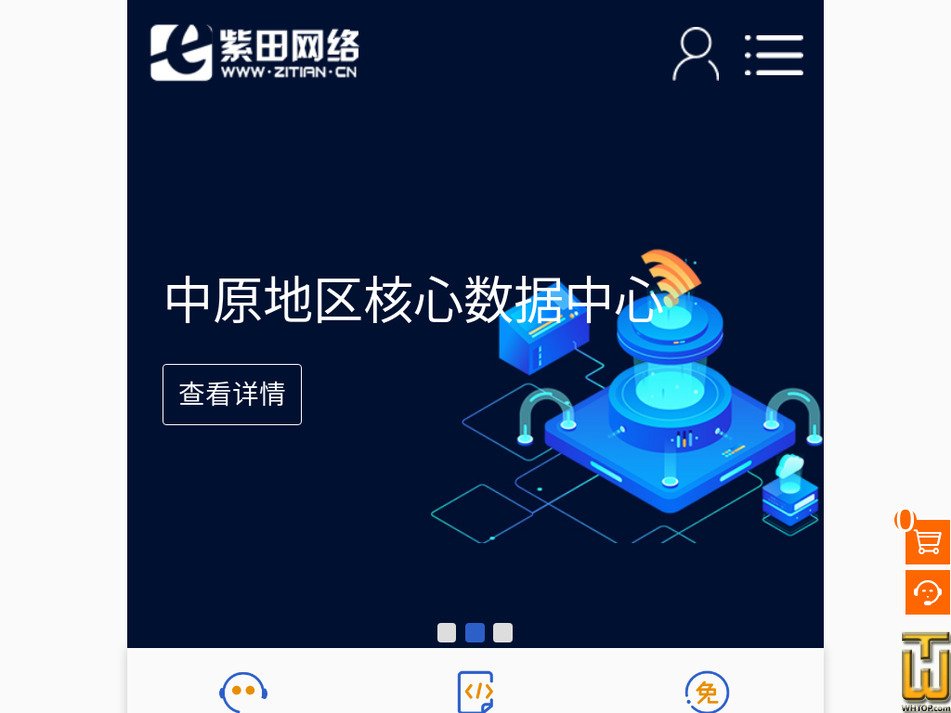
Task: Open the headset support shortcut
Action: click(242, 692)
